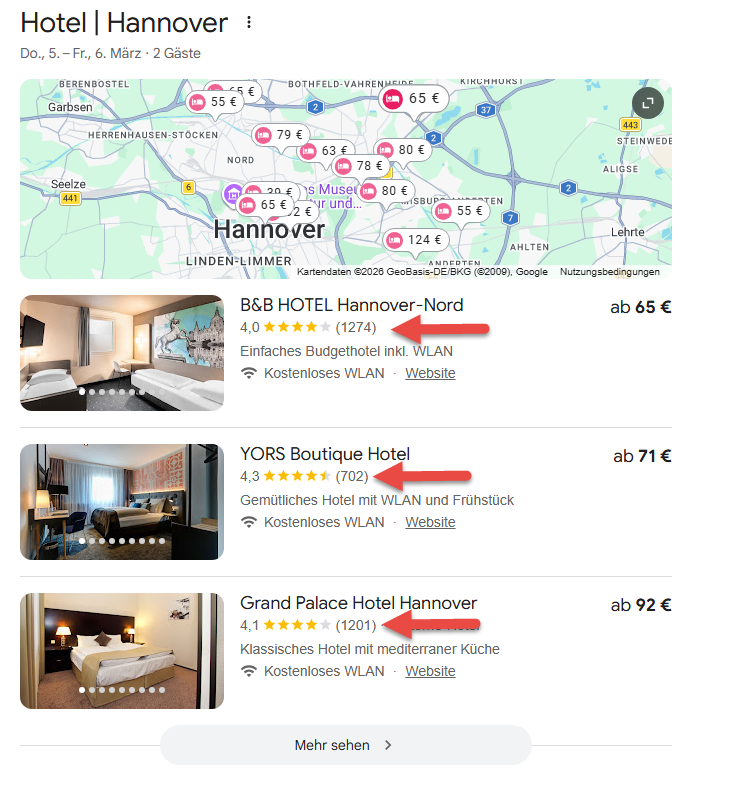The image size is (730, 786).
Task: Open the overflow menu beside Hotel | Hannover
Action: [249, 22]
